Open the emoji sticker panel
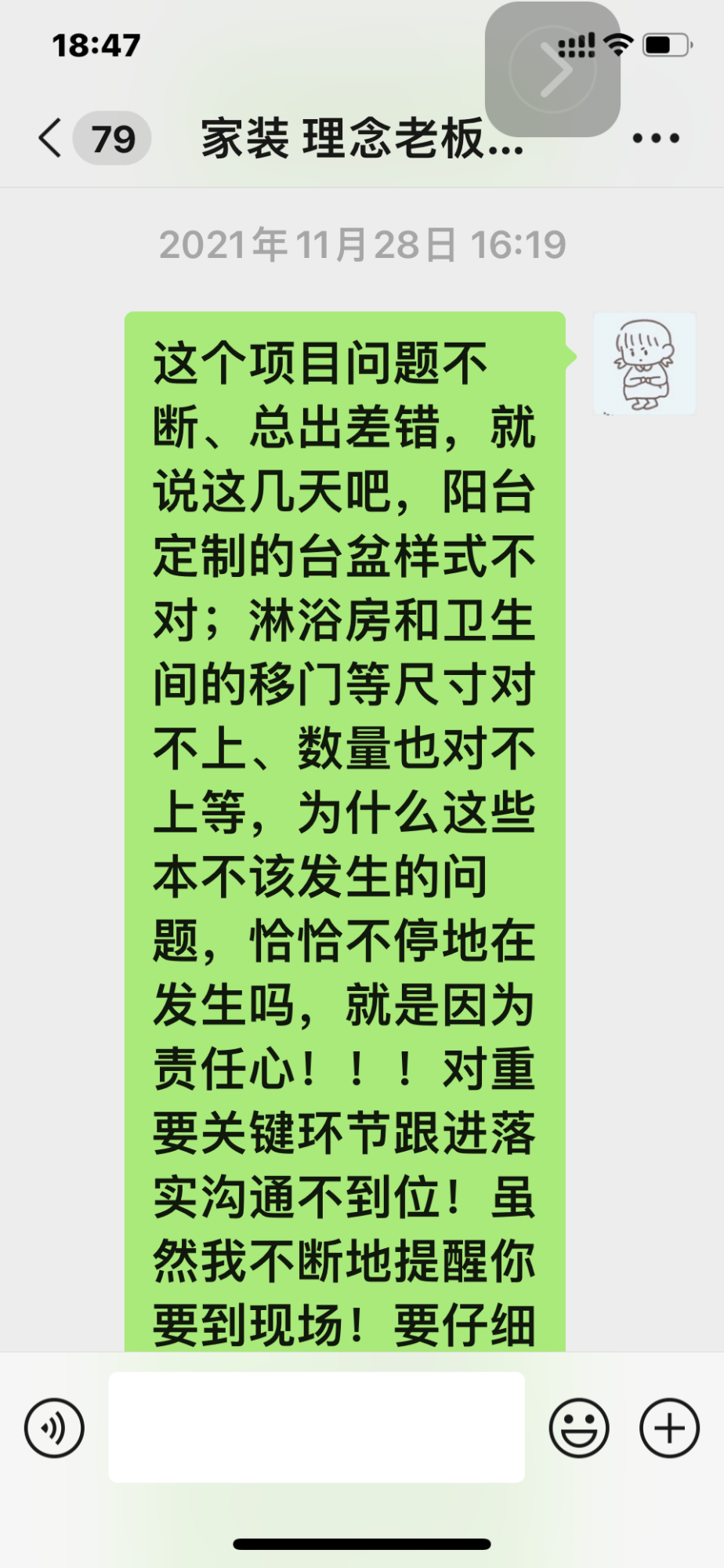 (x=578, y=1428)
